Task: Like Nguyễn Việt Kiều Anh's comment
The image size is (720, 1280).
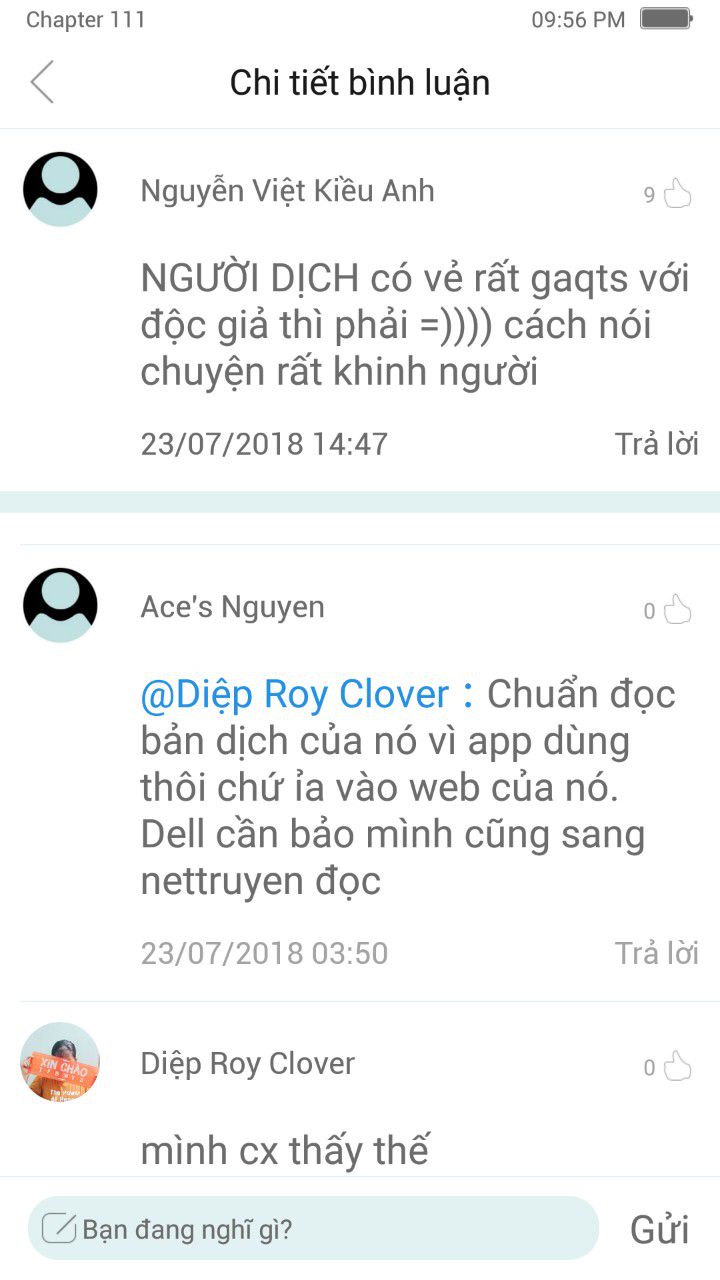Action: click(x=677, y=193)
